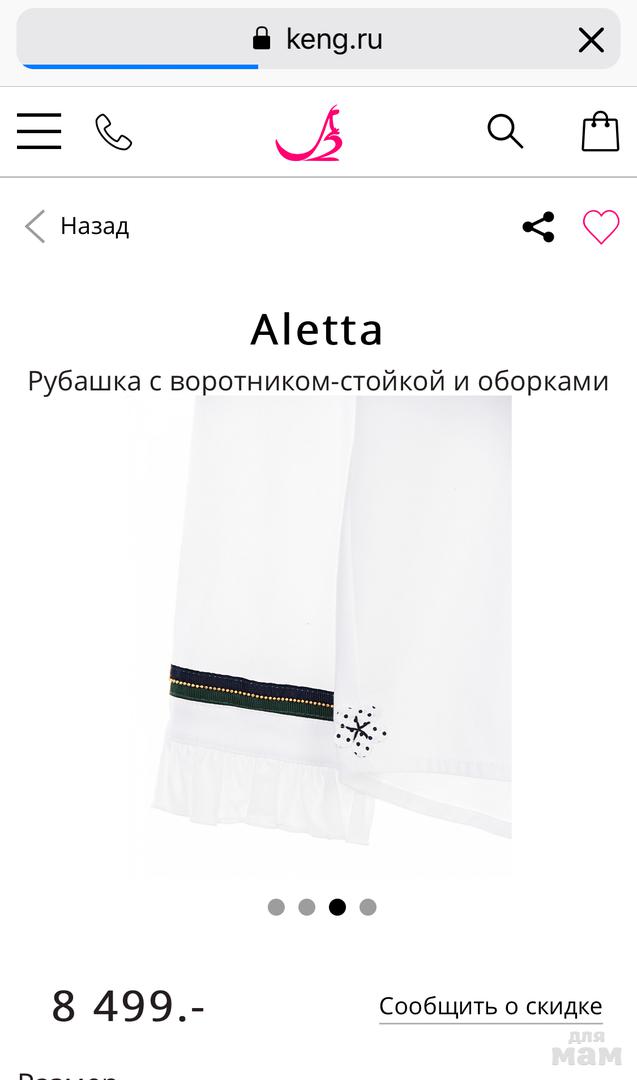637x1080 pixels.
Task: Tap the keng.ru address bar
Action: coord(318,39)
